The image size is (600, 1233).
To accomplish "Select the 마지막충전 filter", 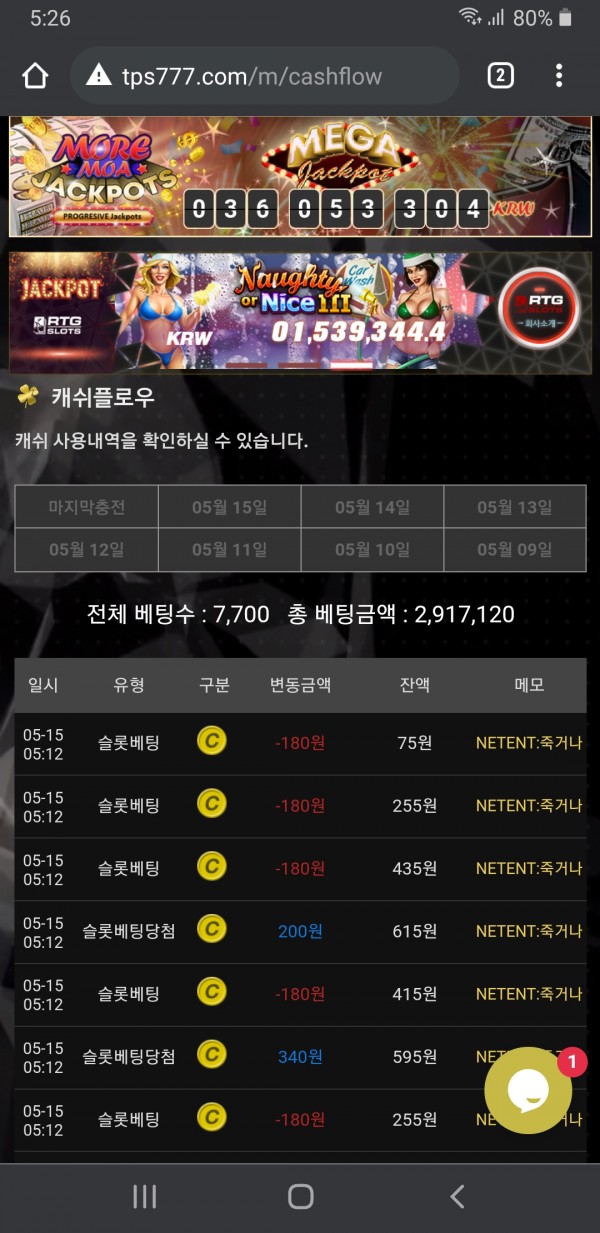I will pos(87,507).
